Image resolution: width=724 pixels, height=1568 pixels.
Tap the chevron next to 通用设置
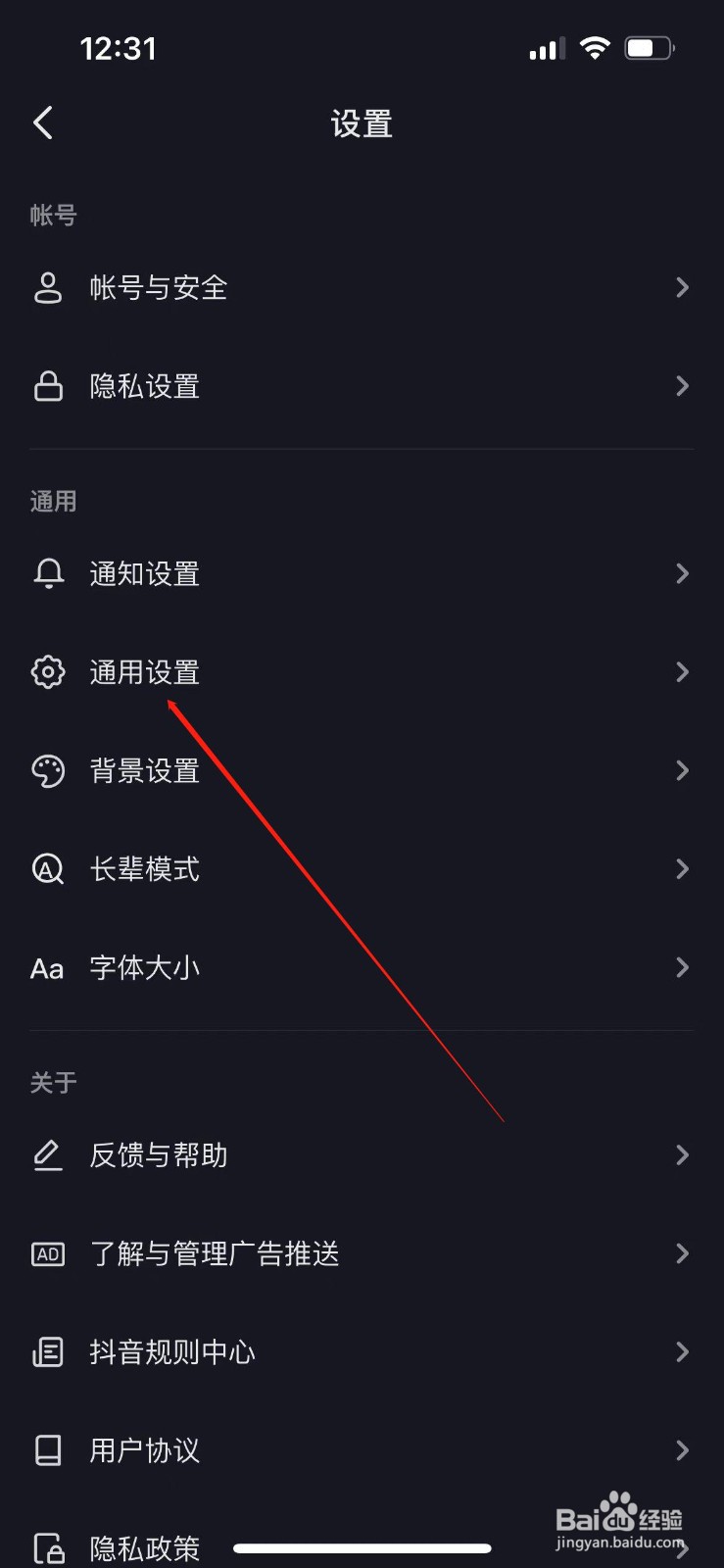click(x=682, y=671)
